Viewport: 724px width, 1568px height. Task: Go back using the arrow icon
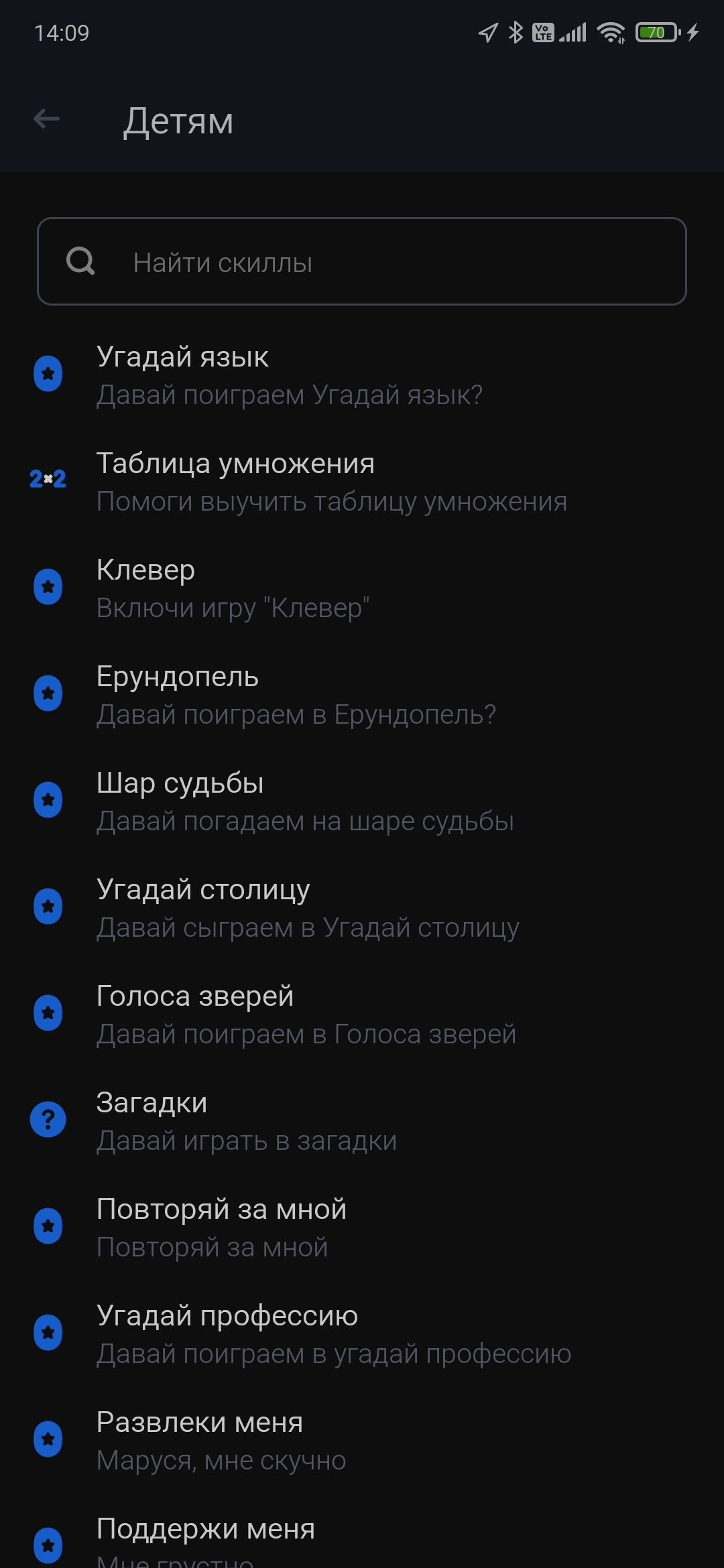point(47,119)
